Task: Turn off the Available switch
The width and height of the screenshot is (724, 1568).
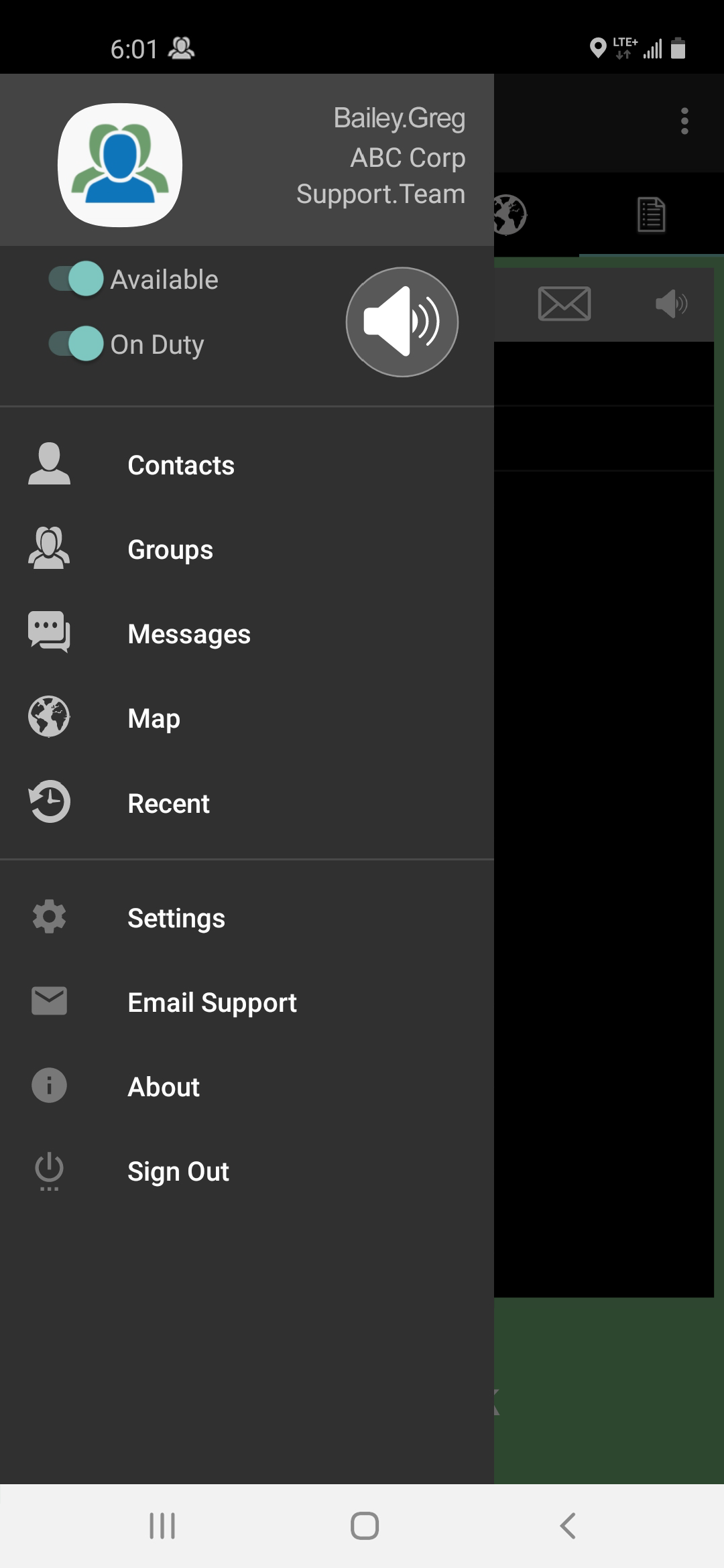Action: click(76, 279)
